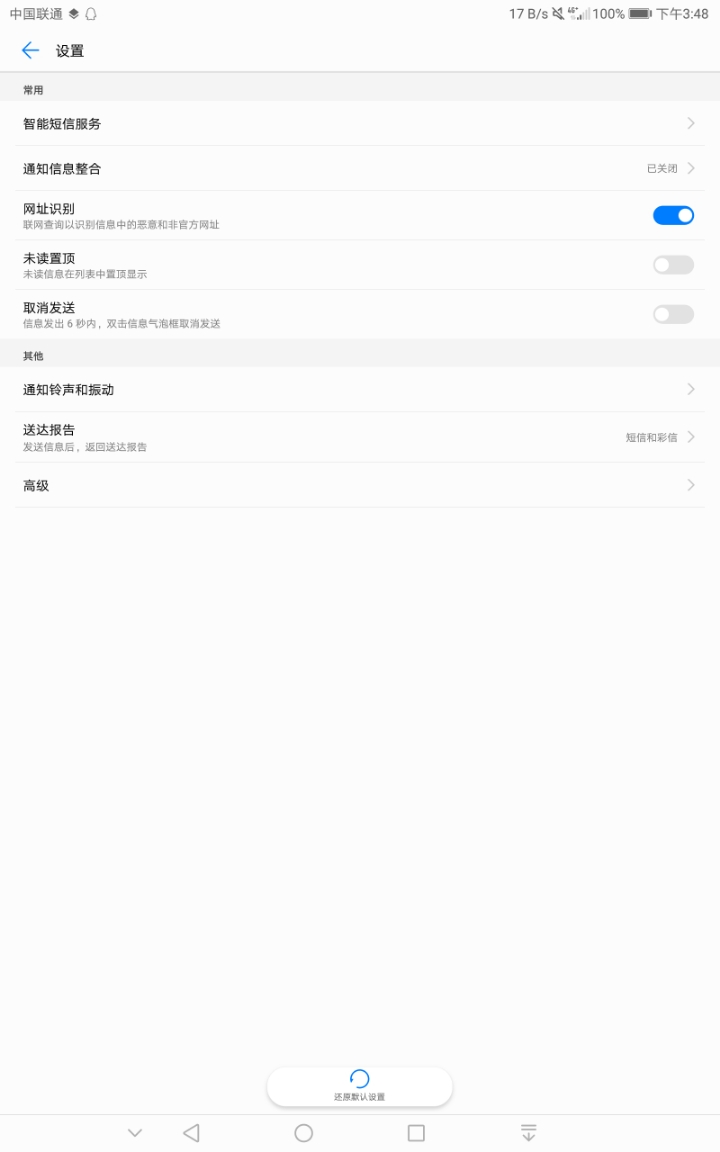The height and width of the screenshot is (1152, 720).
Task: Open 智能短信服务 settings
Action: click(x=360, y=123)
